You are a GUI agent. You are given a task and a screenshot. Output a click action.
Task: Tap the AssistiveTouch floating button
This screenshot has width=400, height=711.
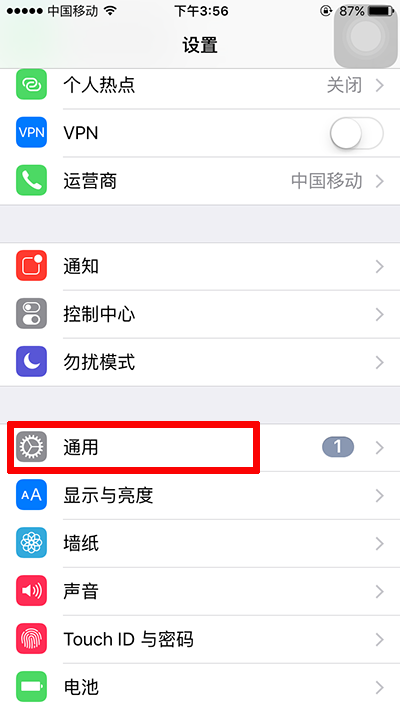coord(366,36)
